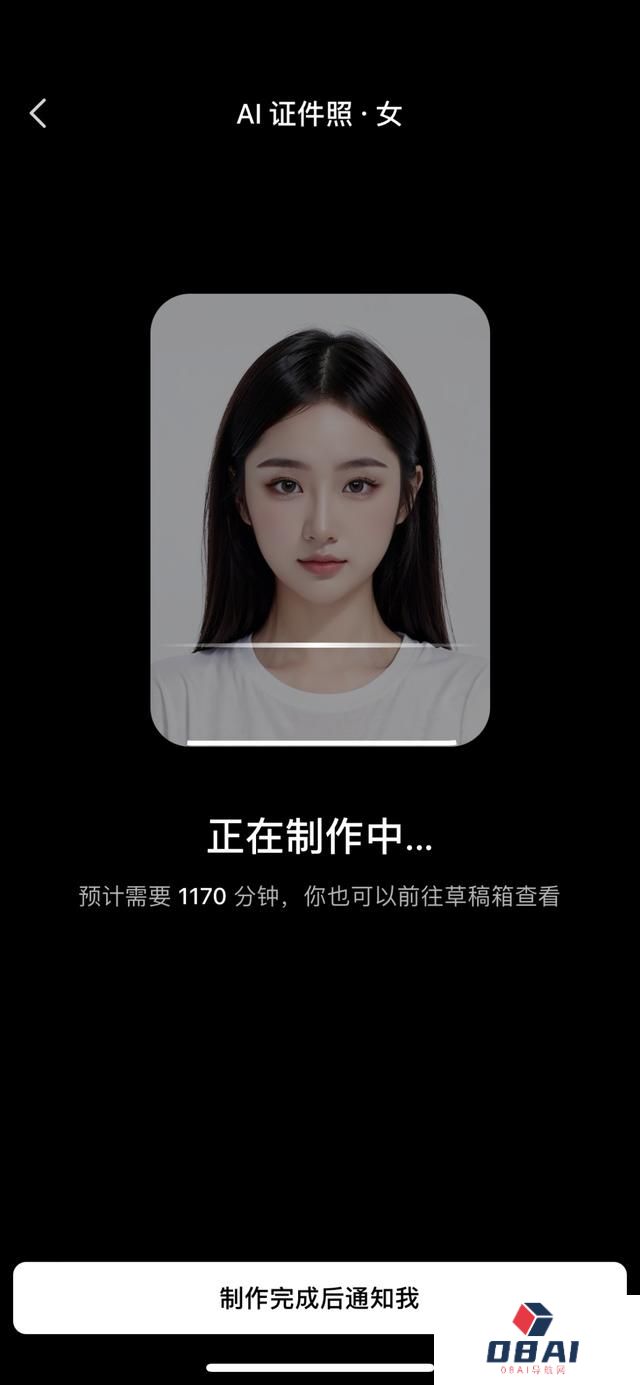Viewport: 640px width, 1385px height.
Task: Go back using the top-left arrow
Action: tap(38, 114)
